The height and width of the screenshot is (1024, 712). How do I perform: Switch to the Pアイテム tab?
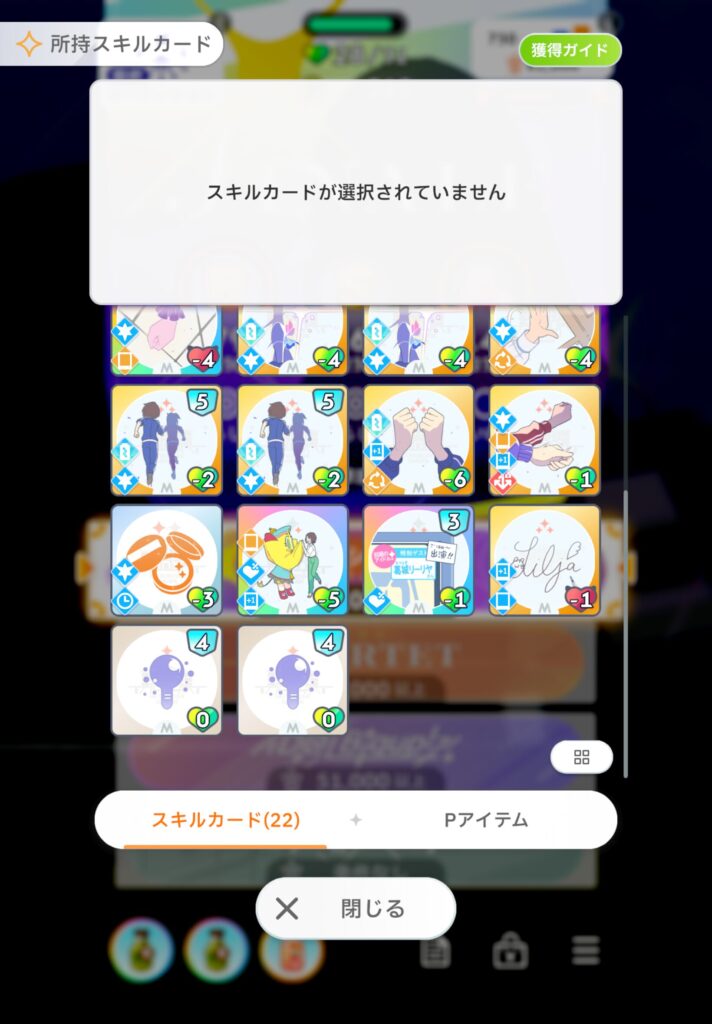tap(486, 820)
